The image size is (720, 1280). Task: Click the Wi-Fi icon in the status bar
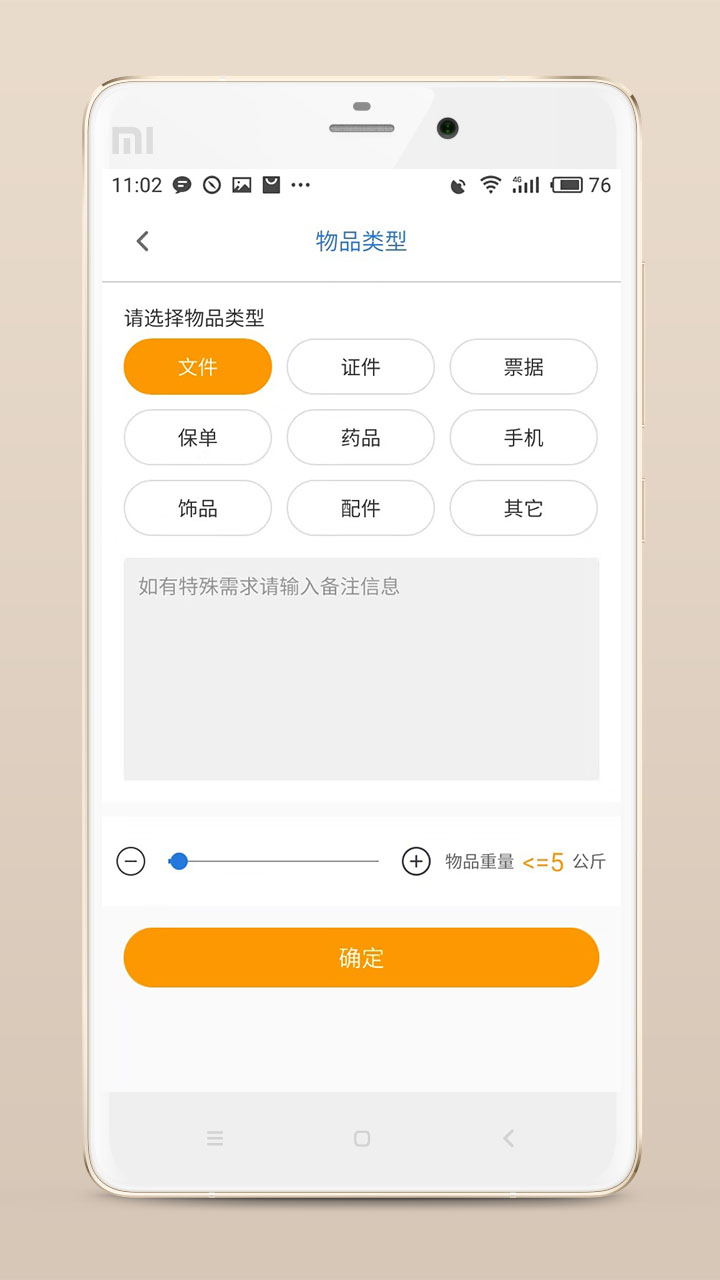click(489, 185)
